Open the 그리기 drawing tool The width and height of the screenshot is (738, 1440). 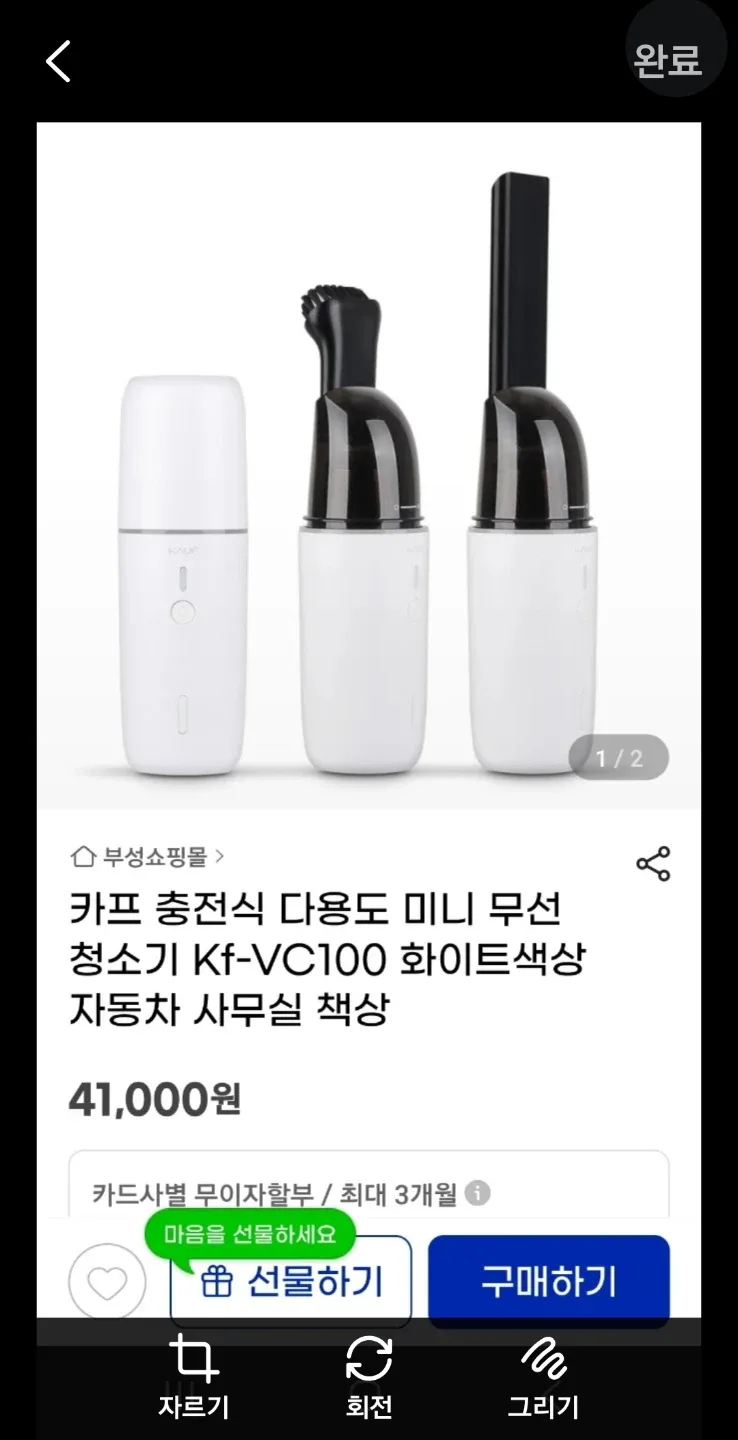543,1376
